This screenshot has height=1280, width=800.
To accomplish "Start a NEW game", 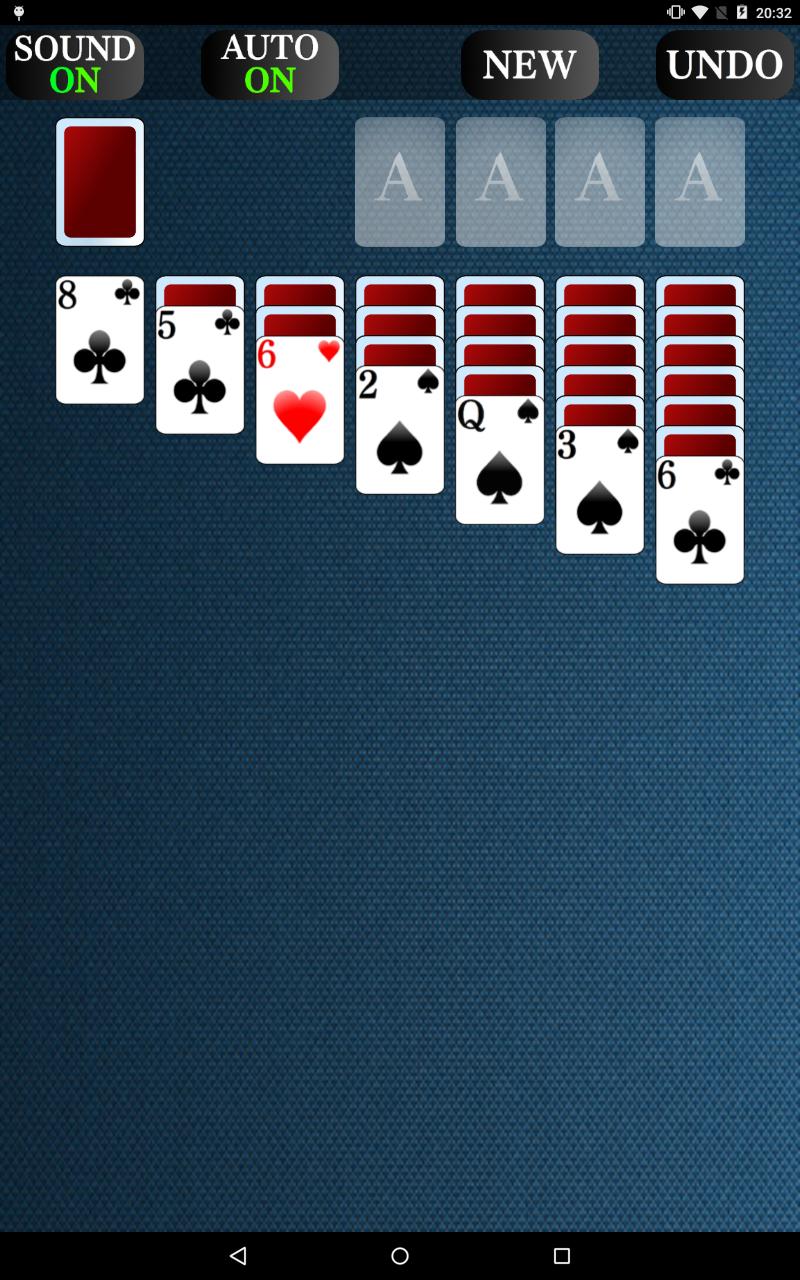I will 529,64.
